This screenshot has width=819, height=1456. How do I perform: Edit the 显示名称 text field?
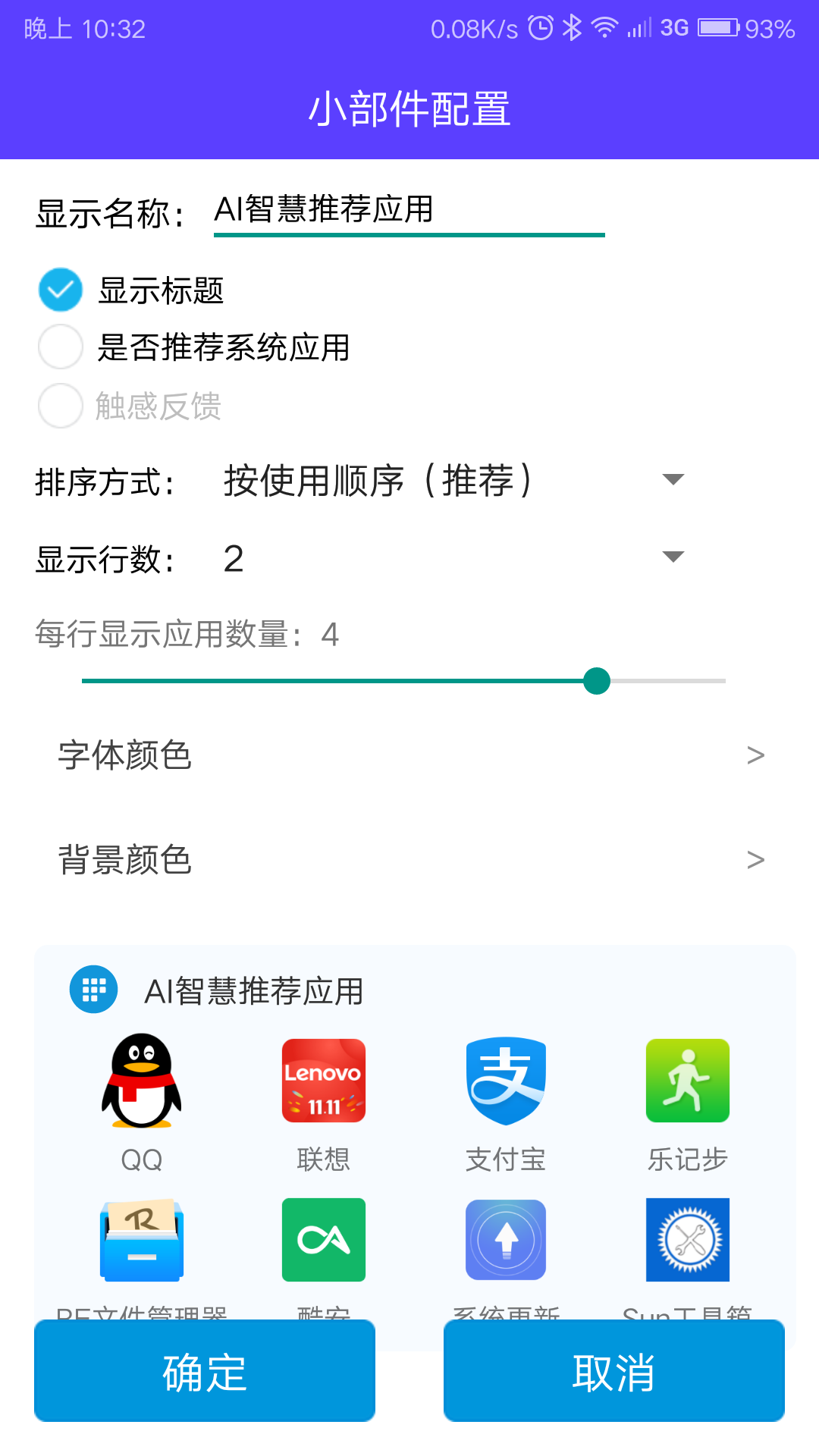[408, 210]
